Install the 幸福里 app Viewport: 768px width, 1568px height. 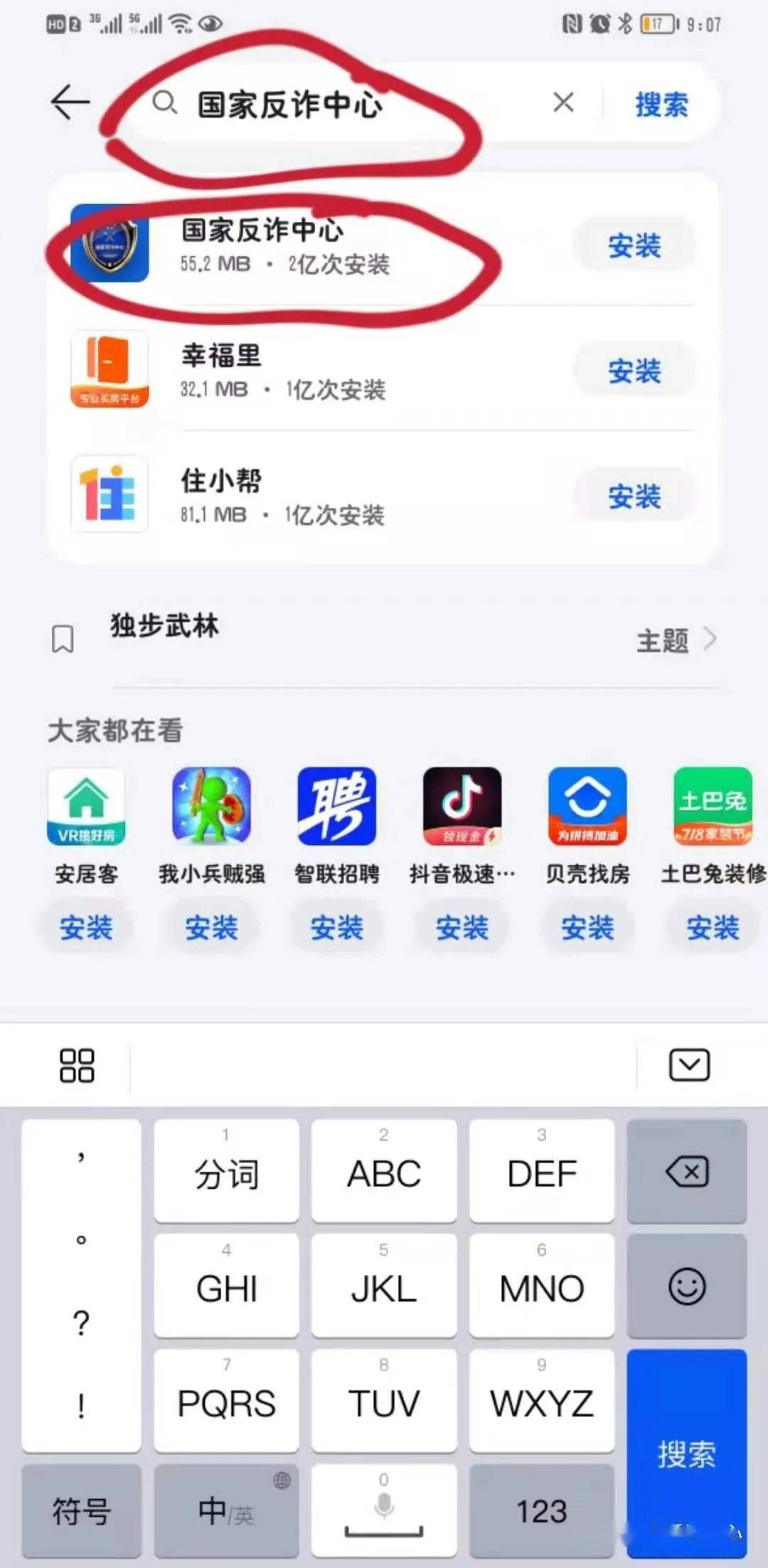pos(634,371)
